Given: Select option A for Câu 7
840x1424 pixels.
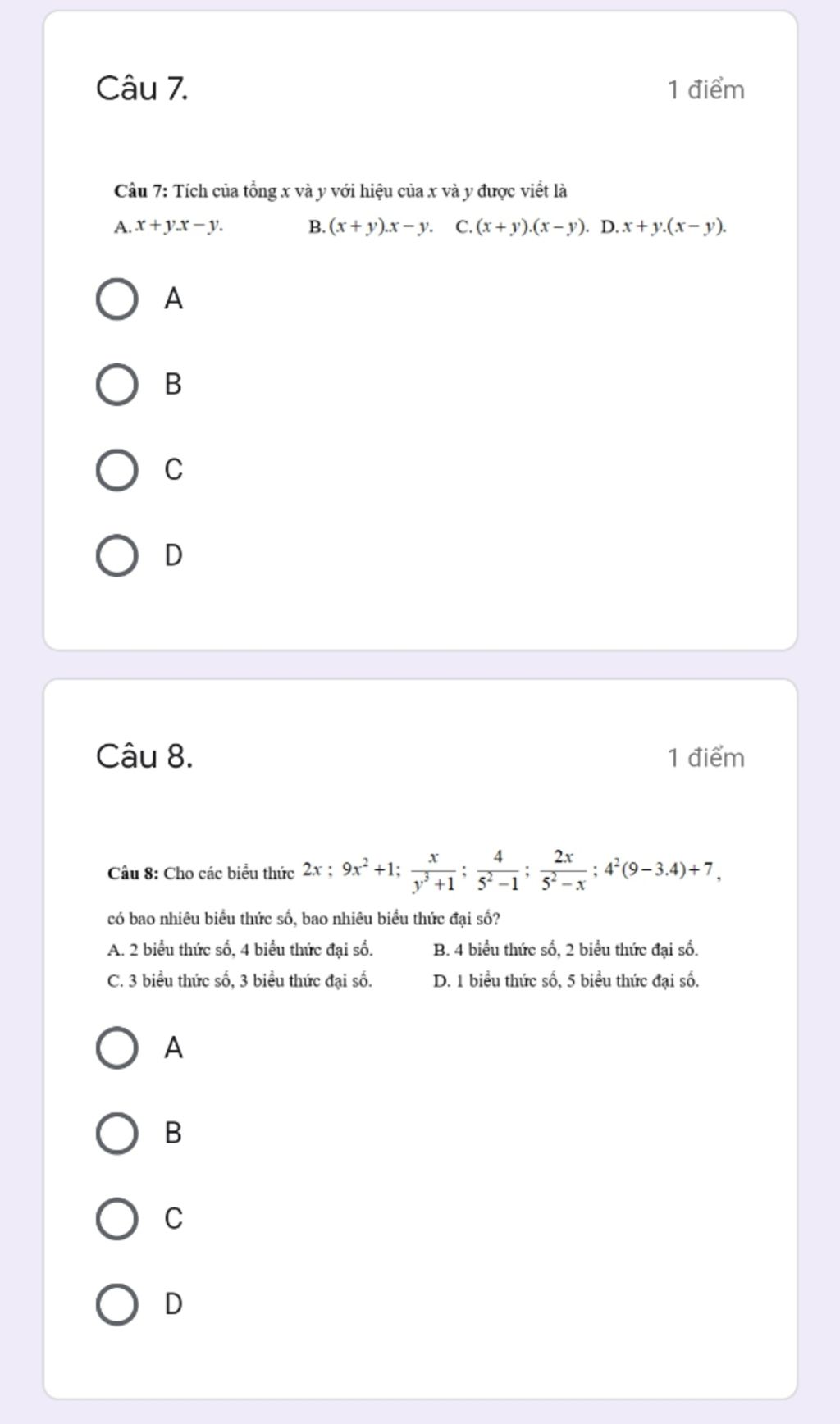Looking at the screenshot, I should 117,299.
